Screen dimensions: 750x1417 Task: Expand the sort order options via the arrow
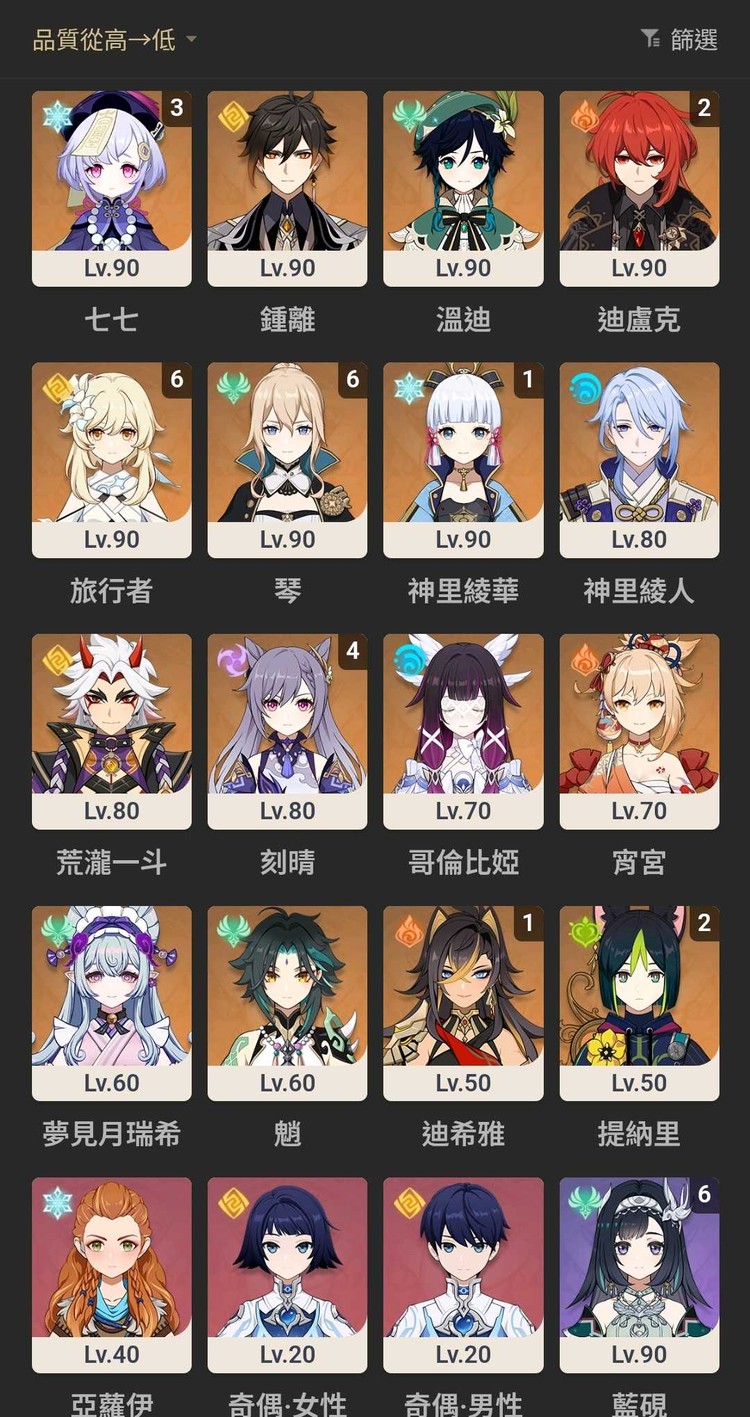pyautogui.click(x=192, y=44)
